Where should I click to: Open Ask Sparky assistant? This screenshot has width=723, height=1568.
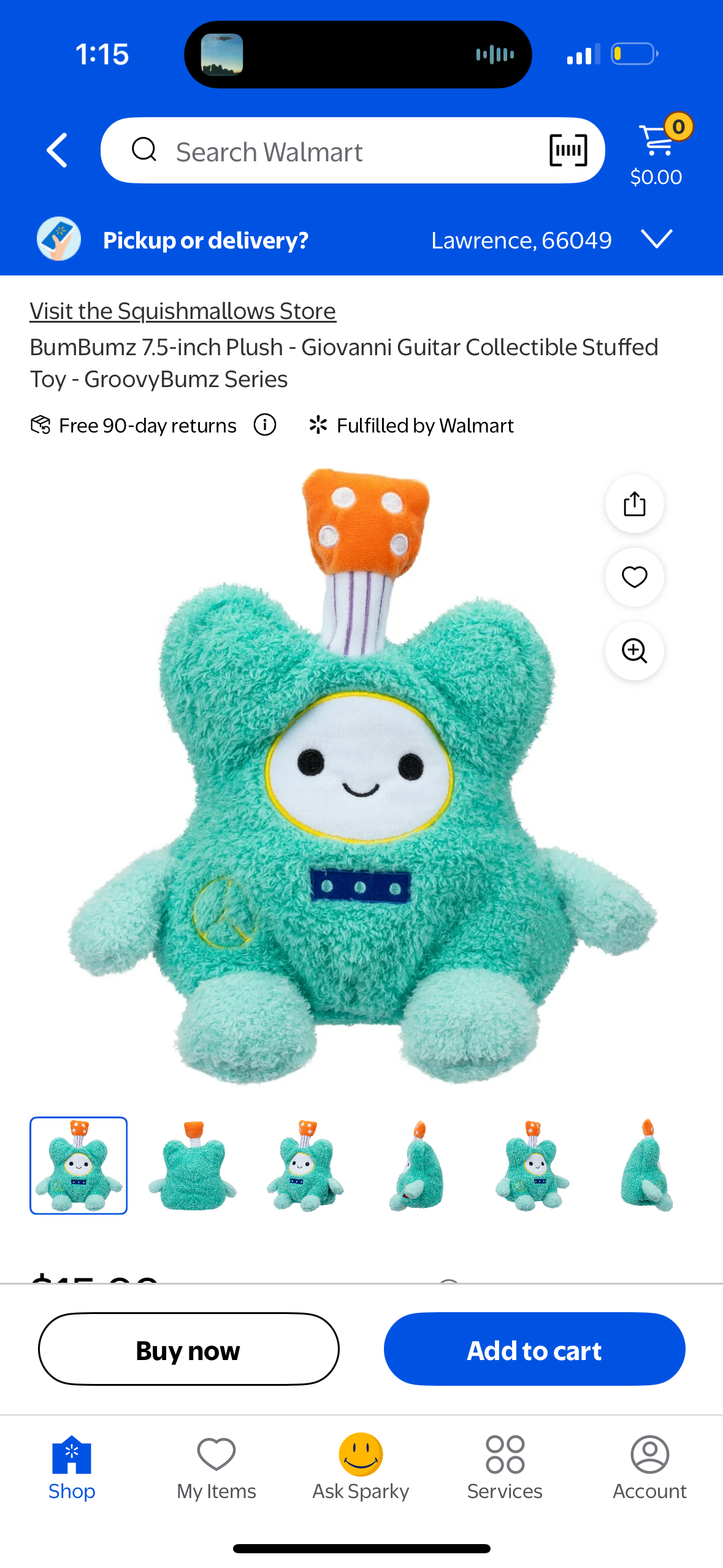click(361, 1467)
